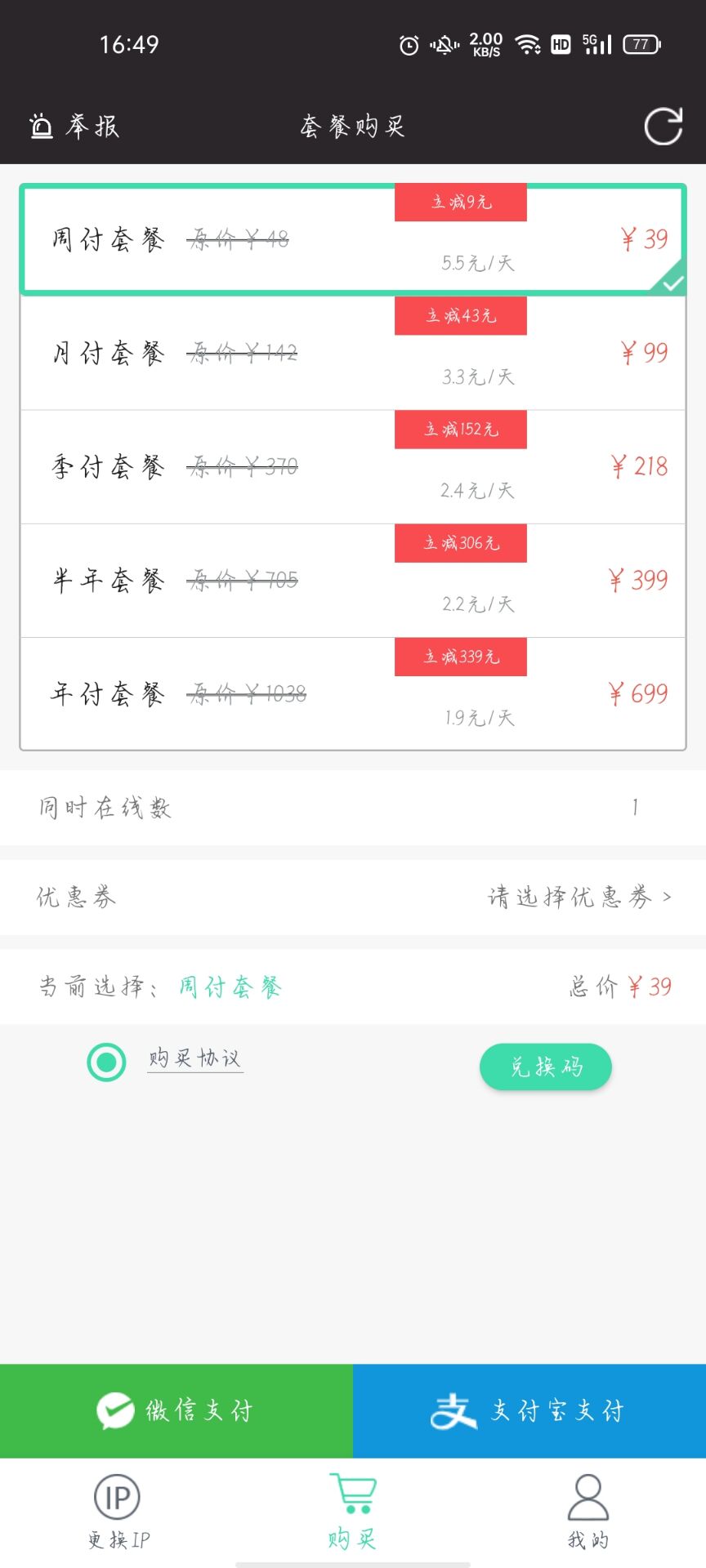This screenshot has width=706, height=1568.
Task: Tap the 兑换码 redemption code button
Action: tap(545, 1067)
